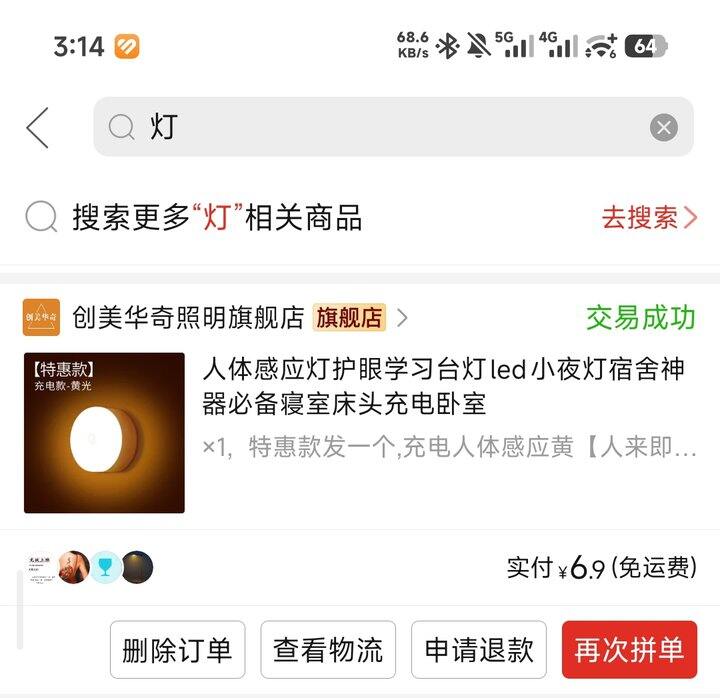
Task: Open the night light product image
Action: click(x=104, y=432)
